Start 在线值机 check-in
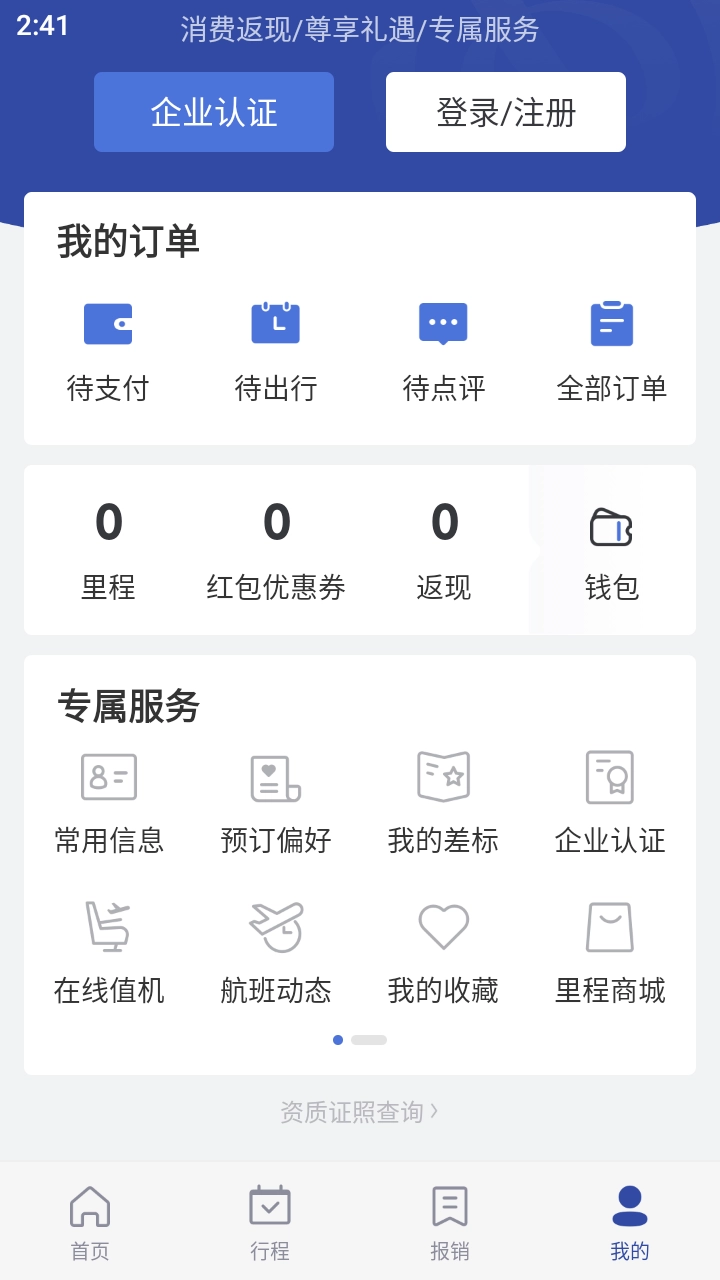This screenshot has height=1280, width=720. (x=108, y=953)
